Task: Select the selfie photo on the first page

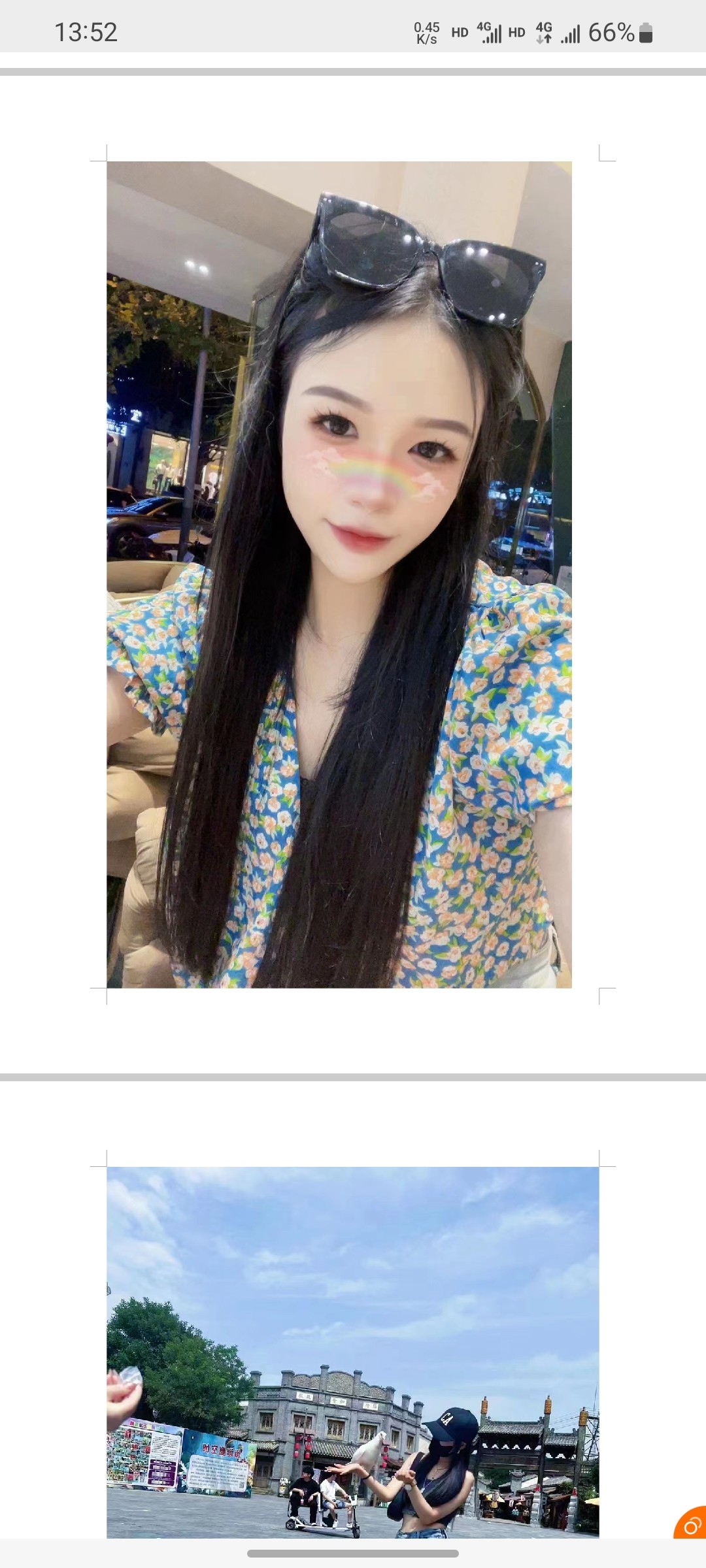Action: tap(339, 574)
